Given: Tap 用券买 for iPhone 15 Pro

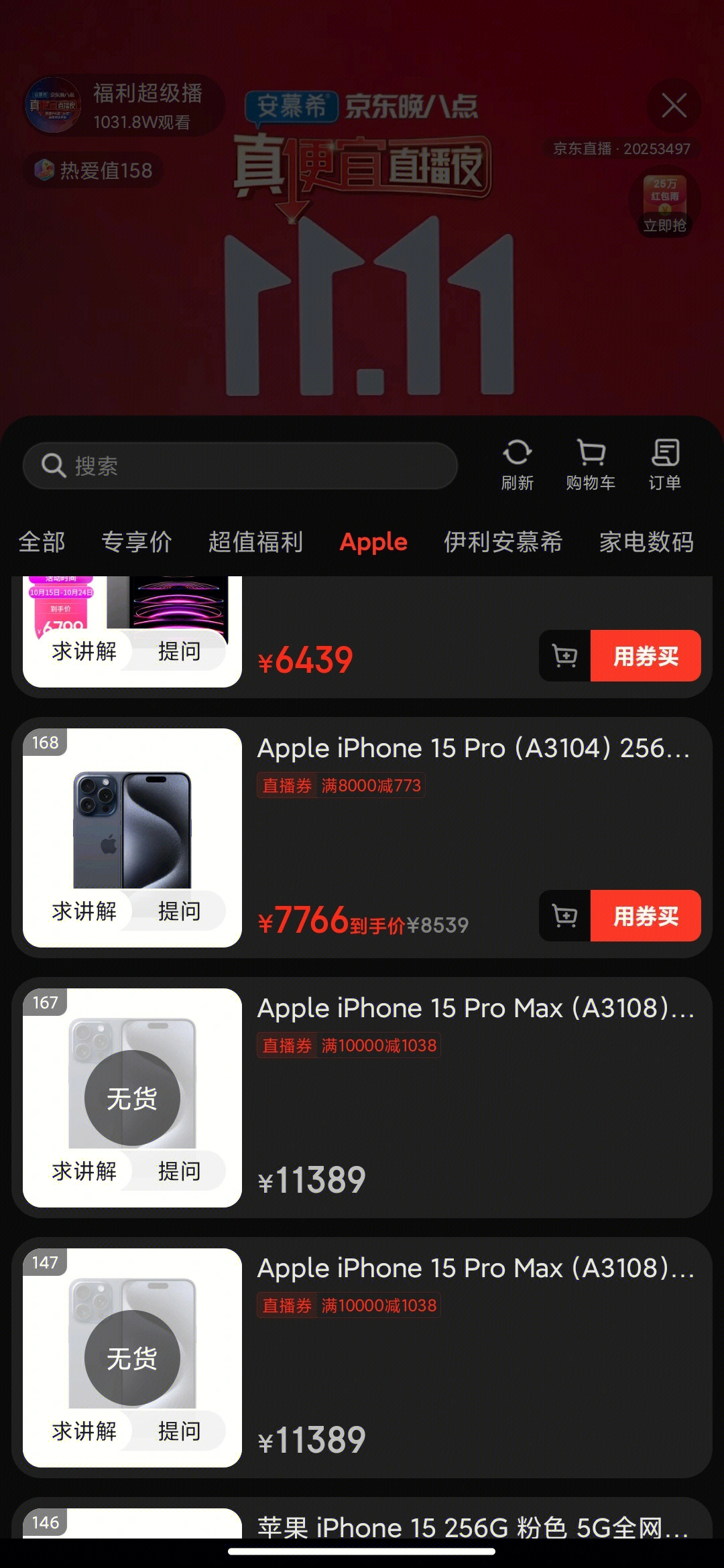Looking at the screenshot, I should [645, 916].
